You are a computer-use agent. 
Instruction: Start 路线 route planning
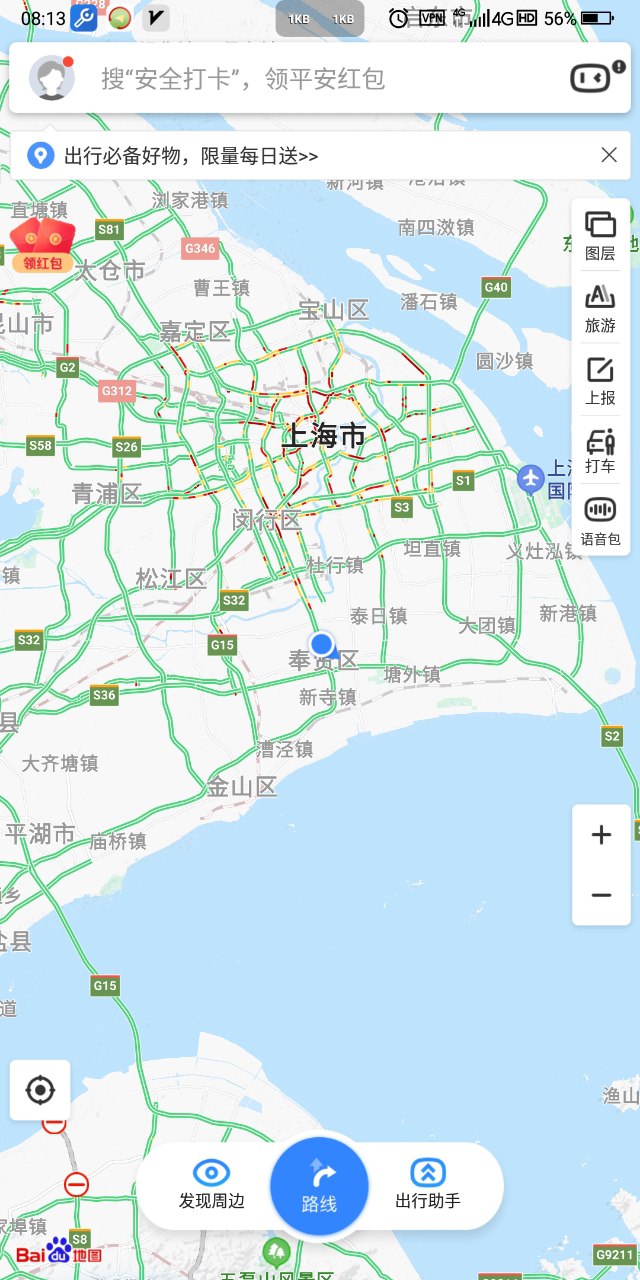click(x=319, y=1186)
